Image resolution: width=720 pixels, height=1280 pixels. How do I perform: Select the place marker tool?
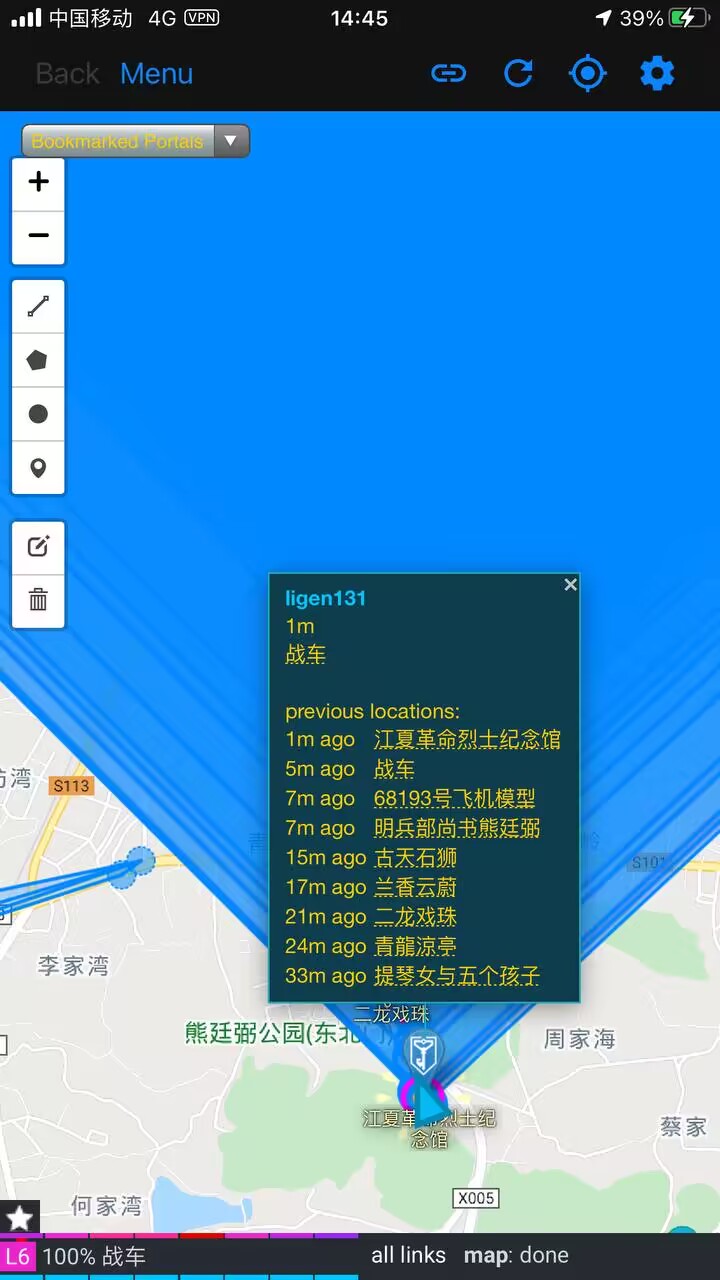(x=38, y=468)
